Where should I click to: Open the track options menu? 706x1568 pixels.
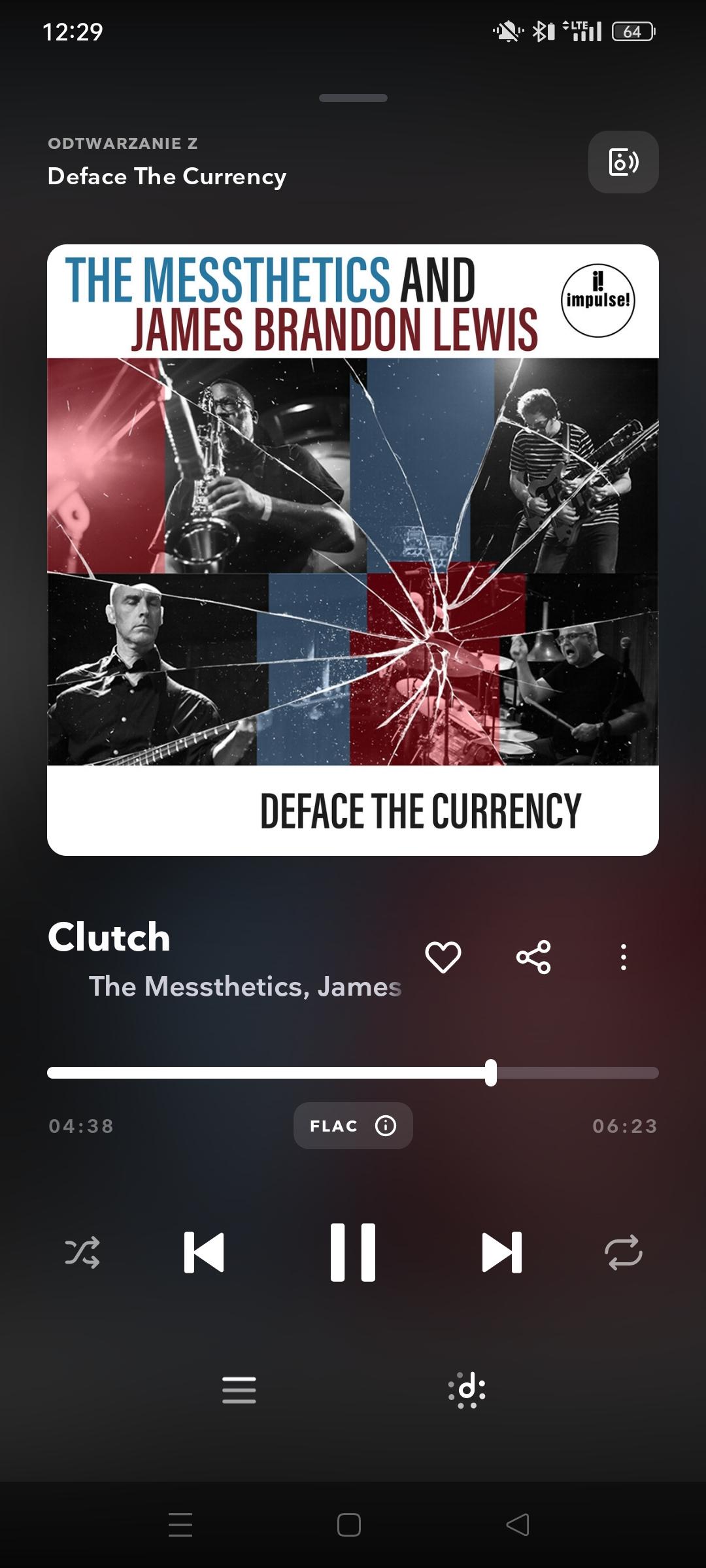point(623,957)
